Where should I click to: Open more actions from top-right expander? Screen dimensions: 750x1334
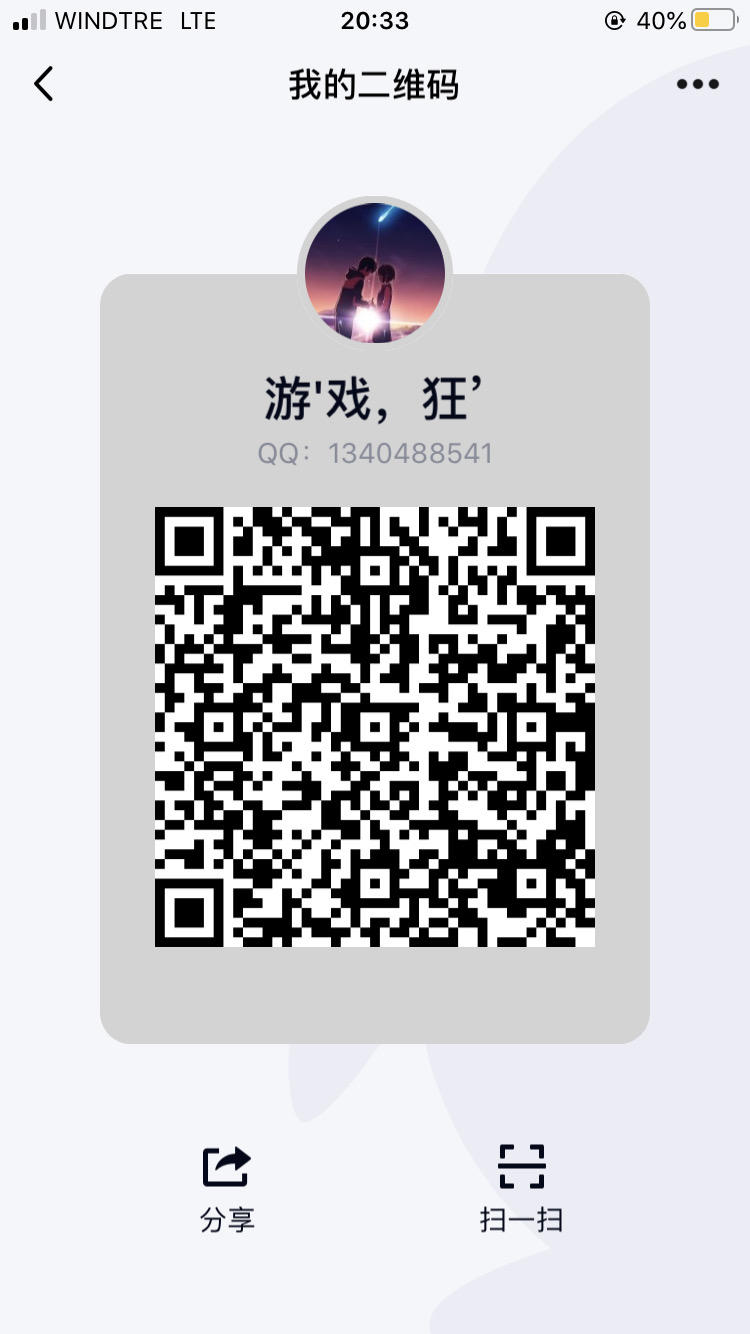pyautogui.click(x=697, y=84)
